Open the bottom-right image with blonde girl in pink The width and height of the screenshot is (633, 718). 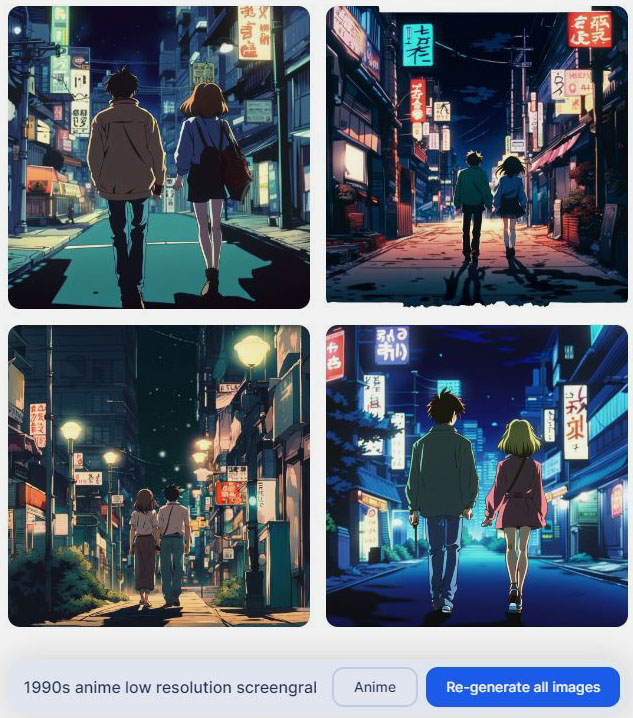coord(477,475)
